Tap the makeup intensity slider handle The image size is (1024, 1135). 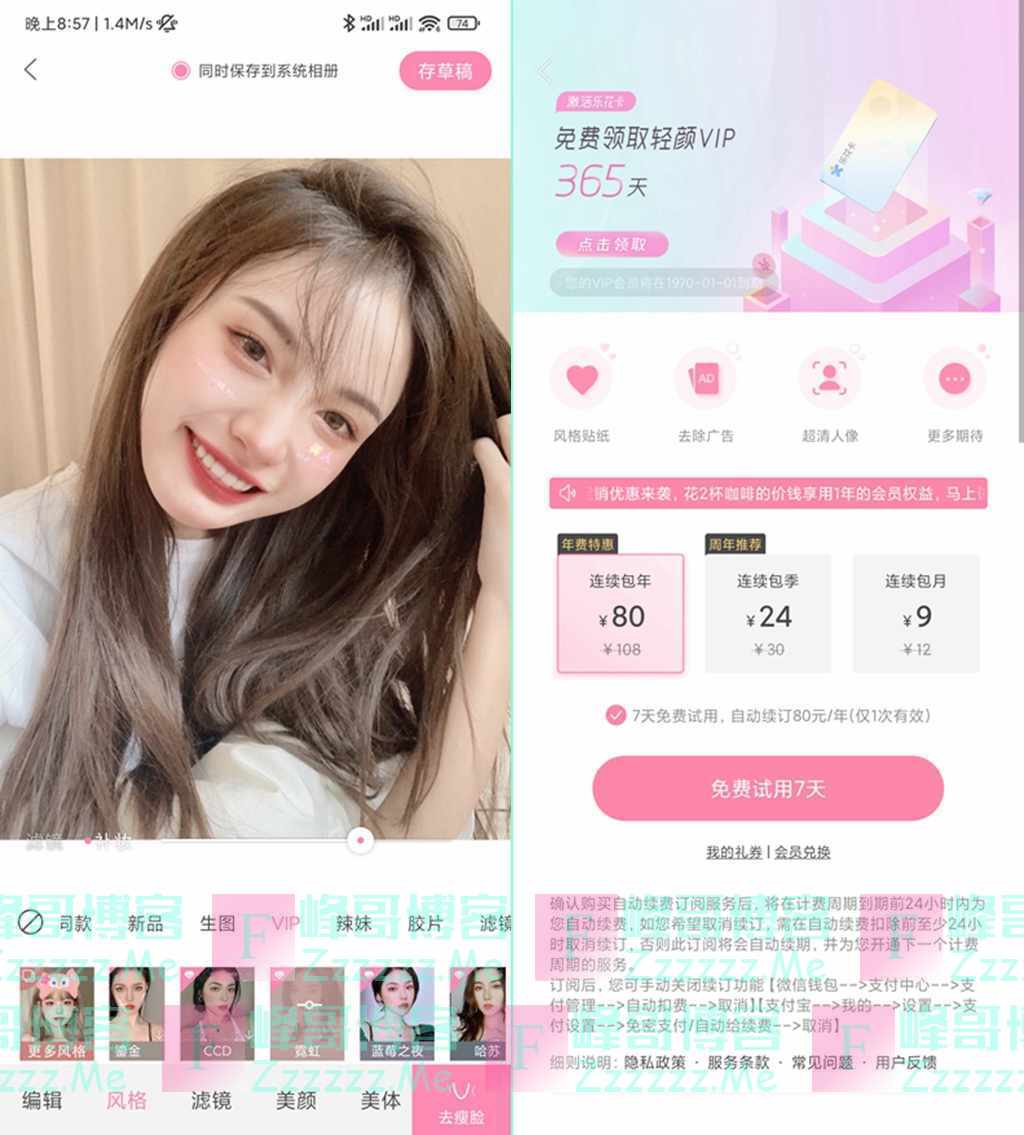[361, 841]
